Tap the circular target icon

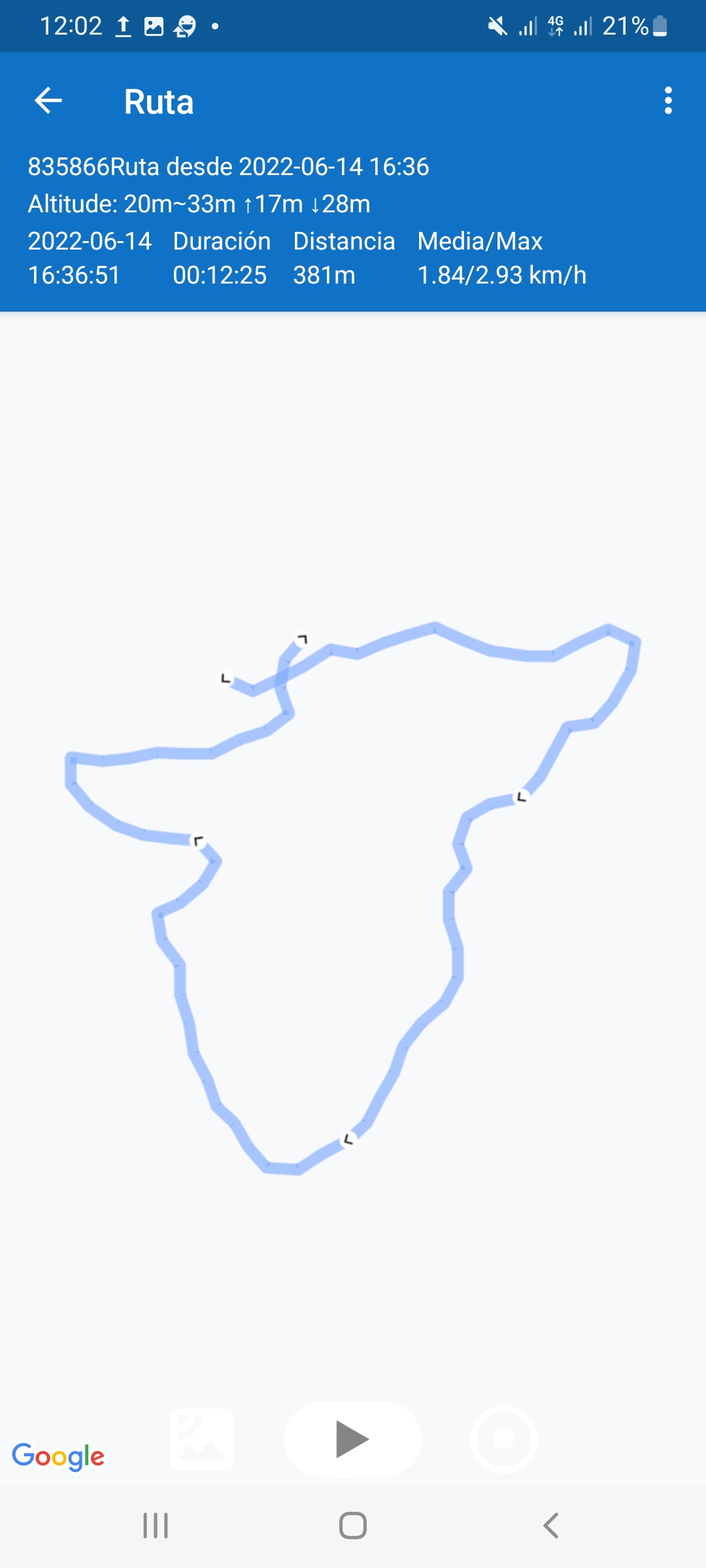click(503, 1439)
